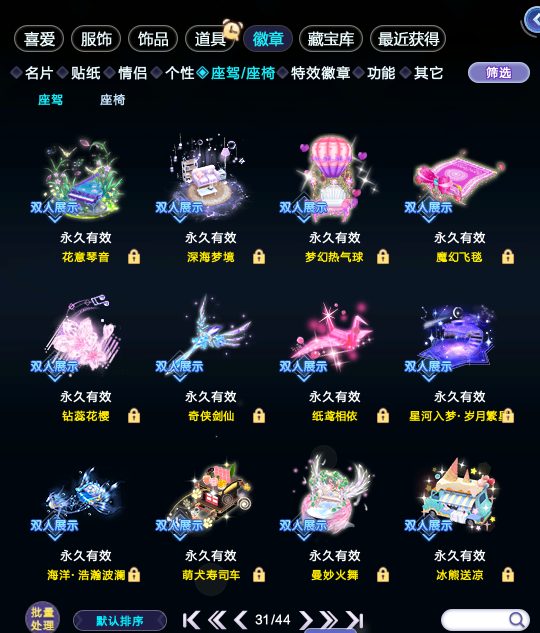
Task: Jump to the last page
Action: pos(355,620)
